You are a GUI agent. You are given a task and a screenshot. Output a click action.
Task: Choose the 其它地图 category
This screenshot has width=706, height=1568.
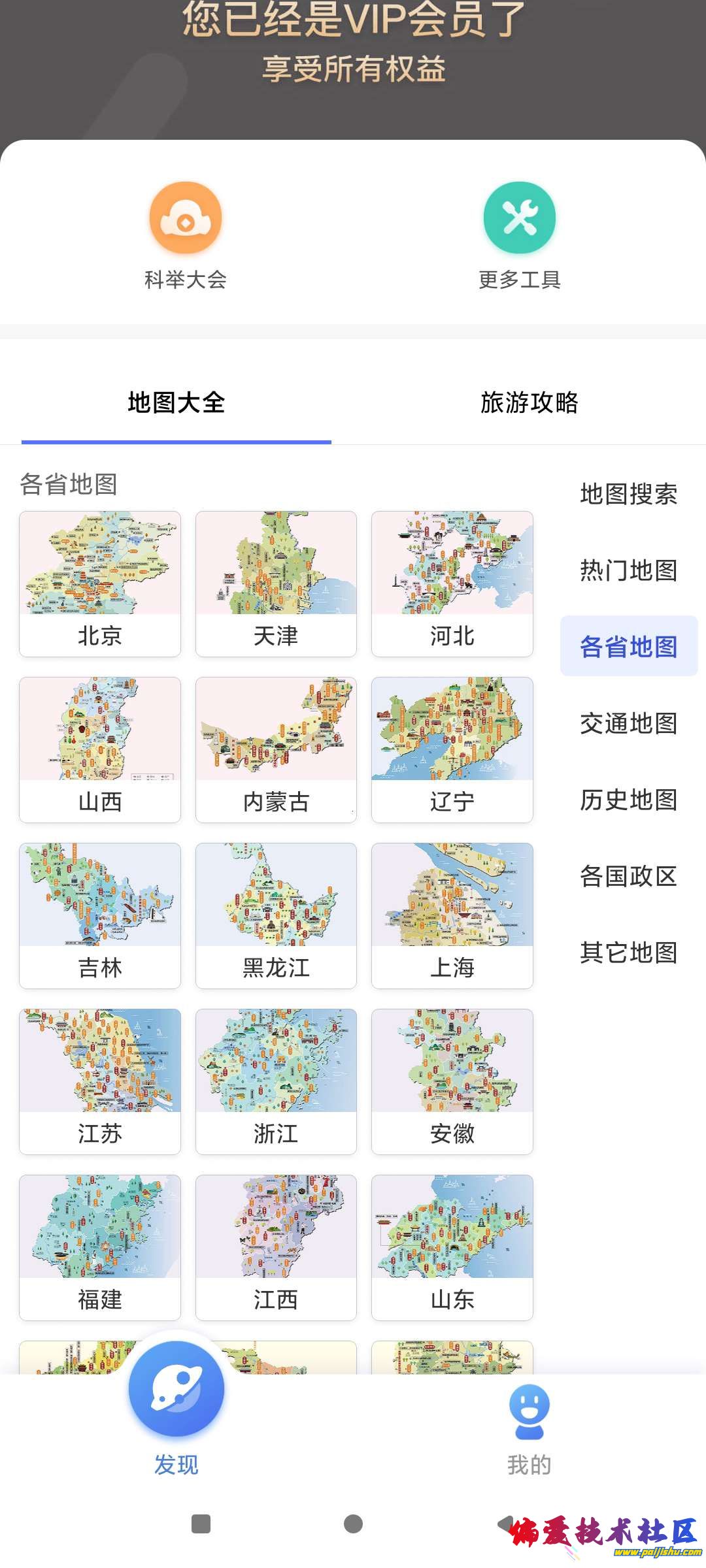pyautogui.click(x=628, y=953)
